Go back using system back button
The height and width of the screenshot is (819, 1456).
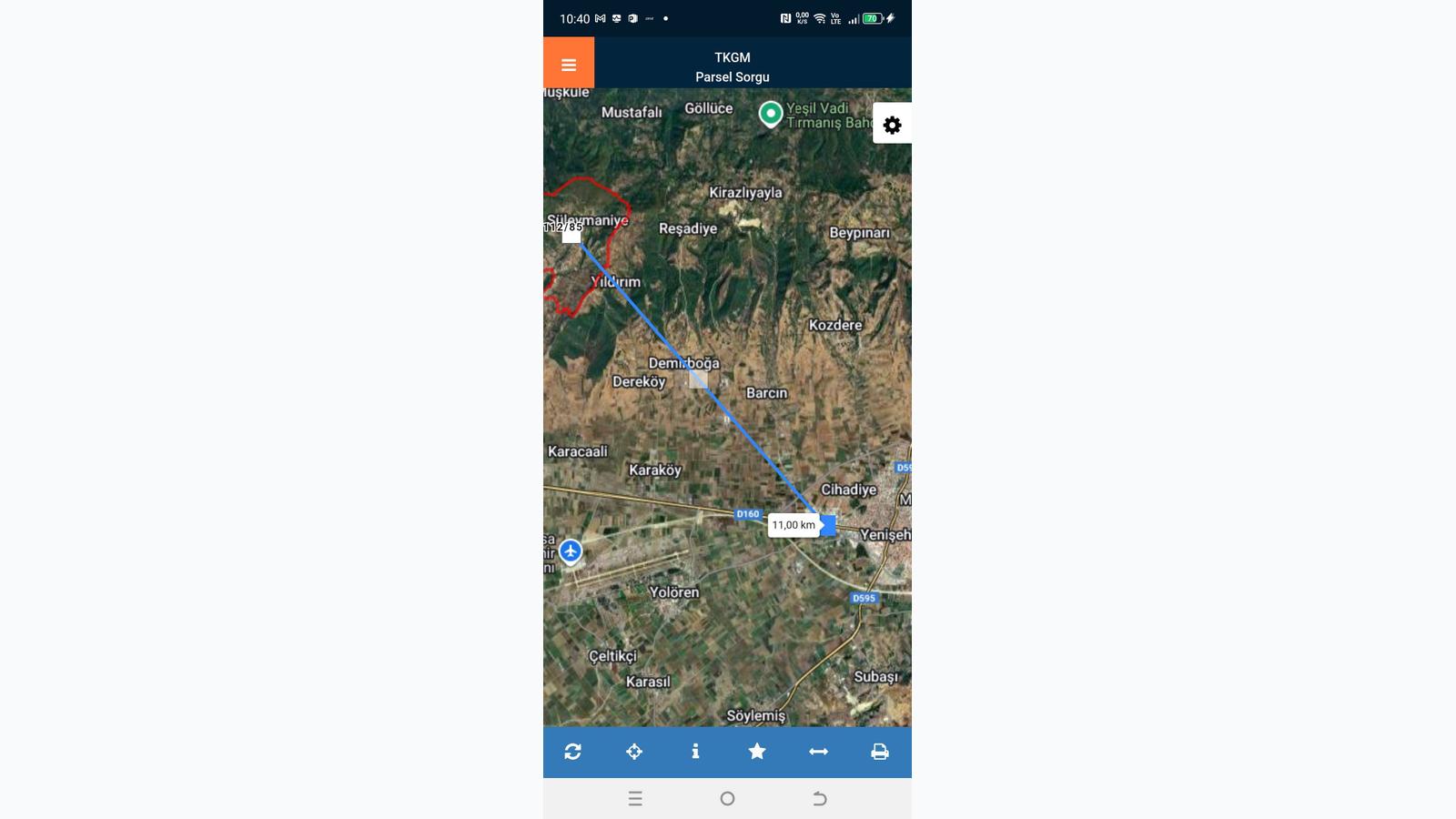click(819, 798)
